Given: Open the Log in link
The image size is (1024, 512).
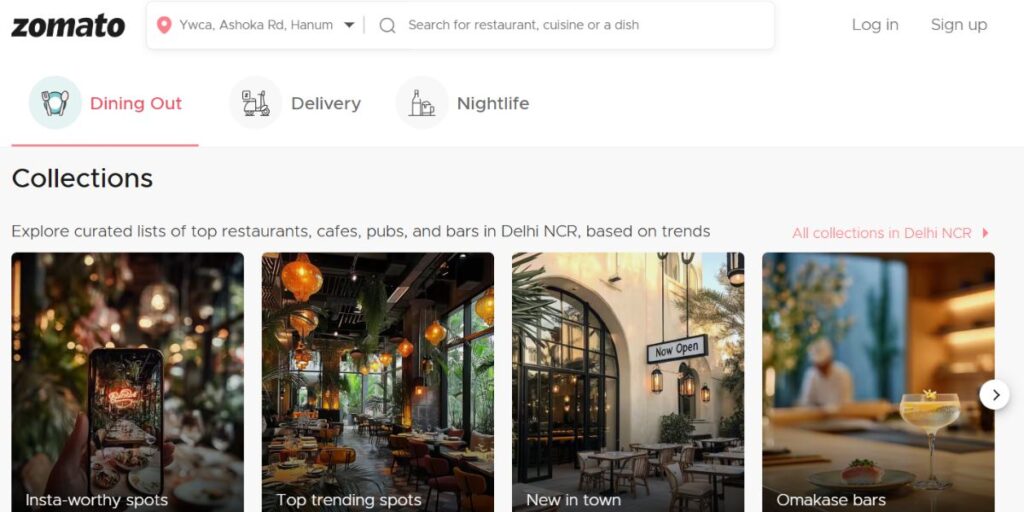Looking at the screenshot, I should [875, 25].
